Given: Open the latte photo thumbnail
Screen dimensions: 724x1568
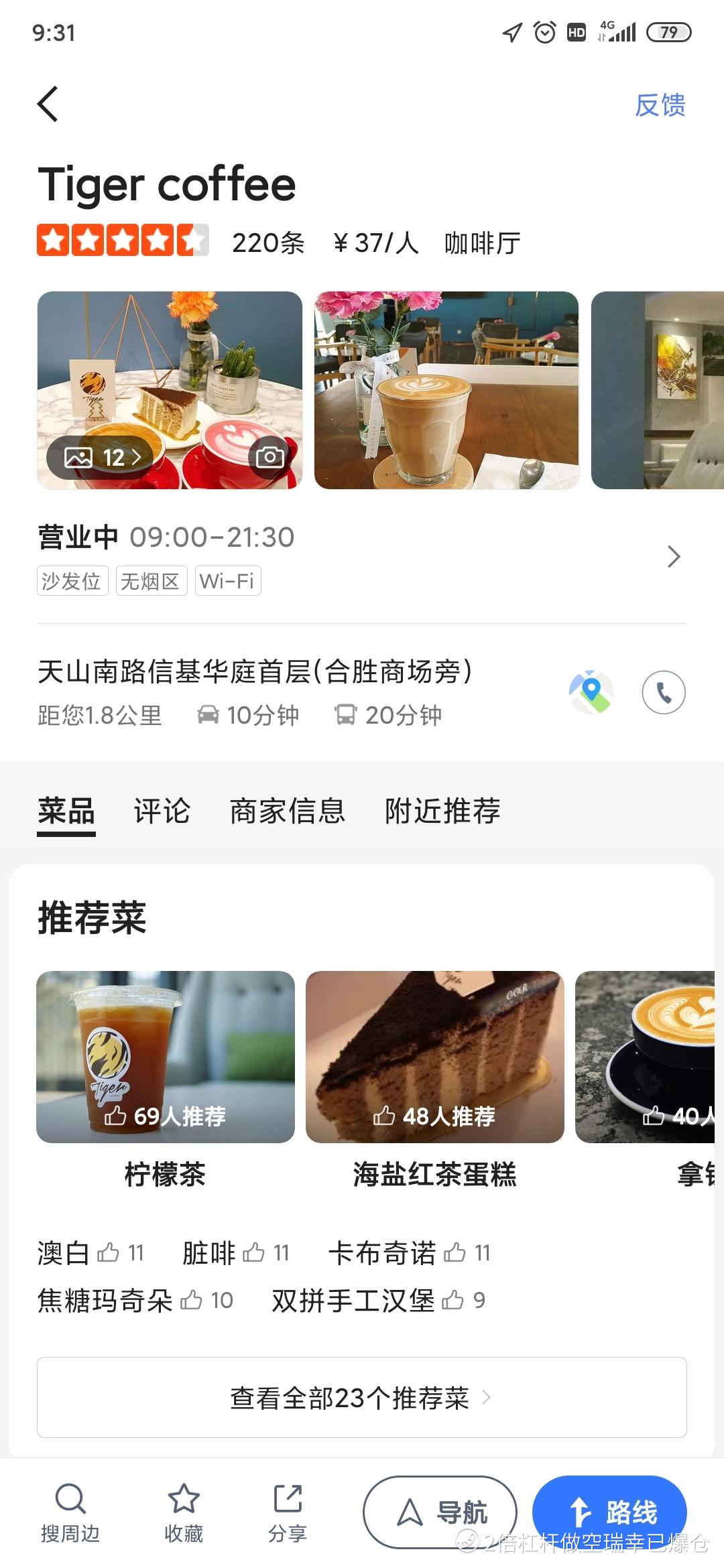Looking at the screenshot, I should [446, 390].
